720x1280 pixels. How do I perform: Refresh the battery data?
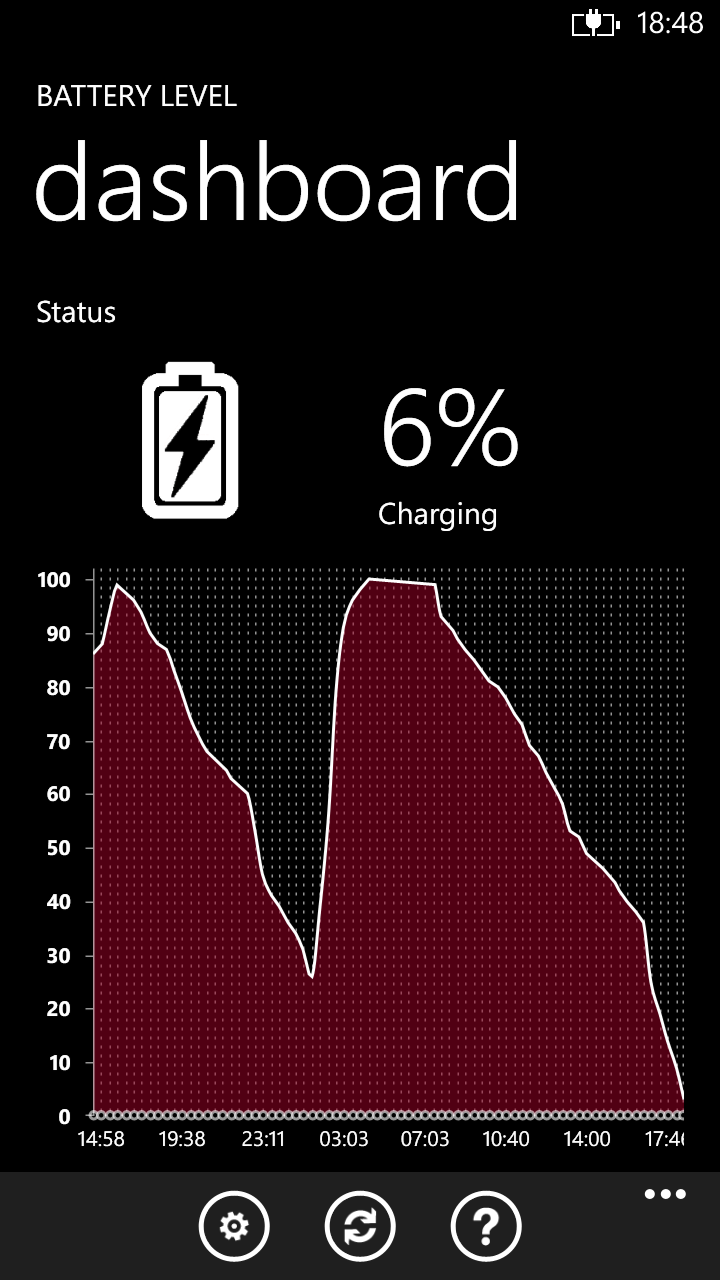pos(360,1225)
